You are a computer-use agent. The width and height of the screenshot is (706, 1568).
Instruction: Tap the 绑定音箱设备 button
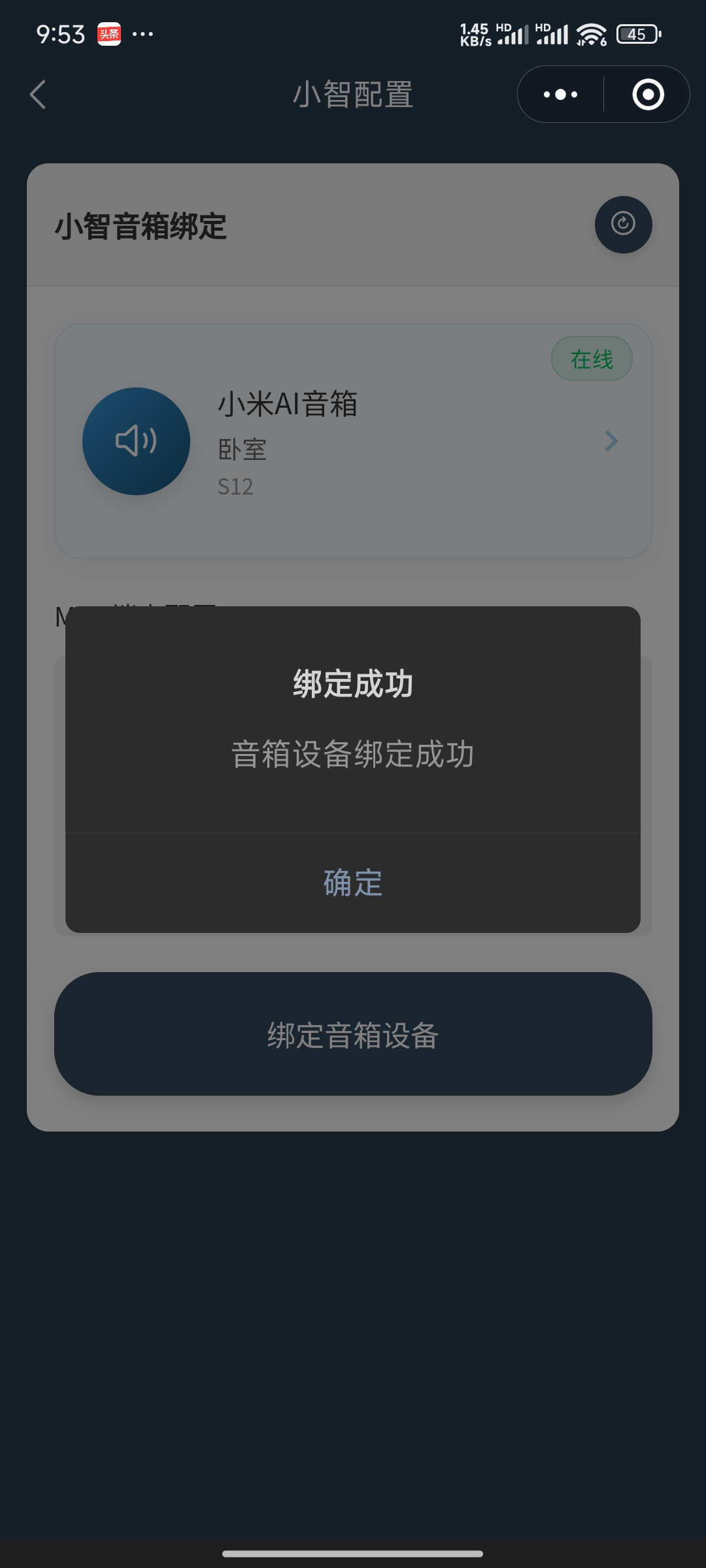click(x=353, y=1034)
